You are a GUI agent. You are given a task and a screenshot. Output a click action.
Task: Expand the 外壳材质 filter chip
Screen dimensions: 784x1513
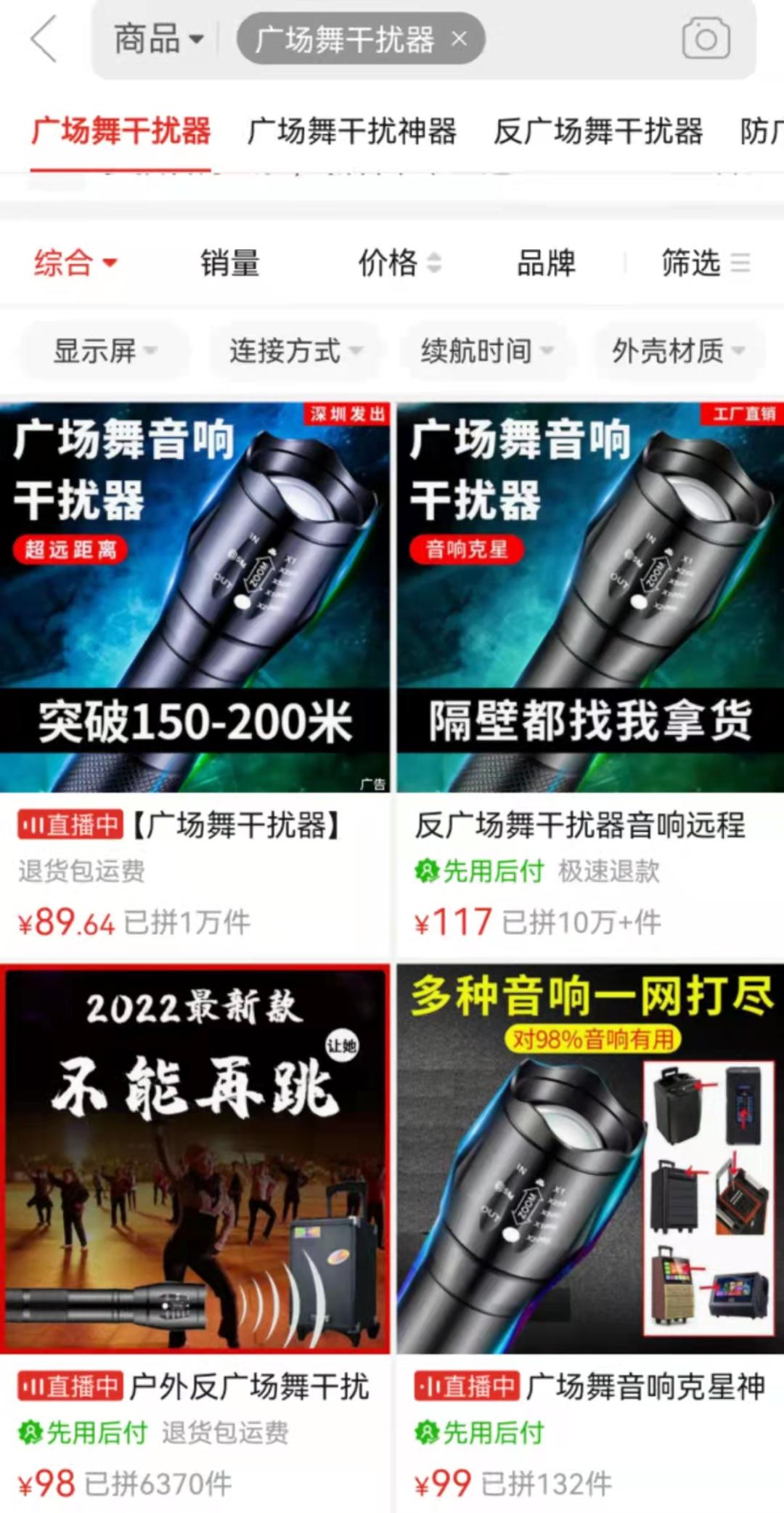pyautogui.click(x=678, y=351)
